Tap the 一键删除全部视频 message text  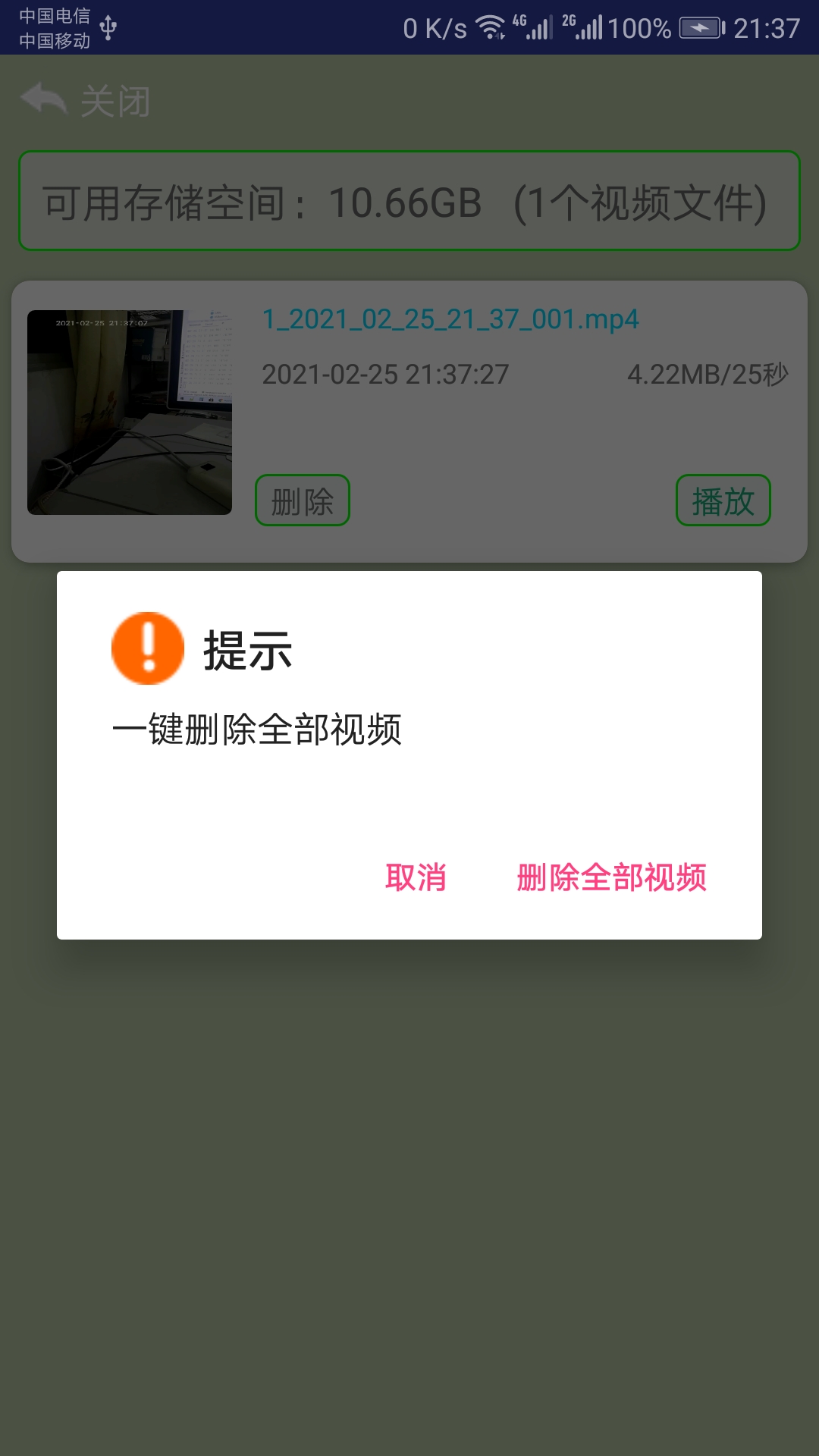point(259,728)
